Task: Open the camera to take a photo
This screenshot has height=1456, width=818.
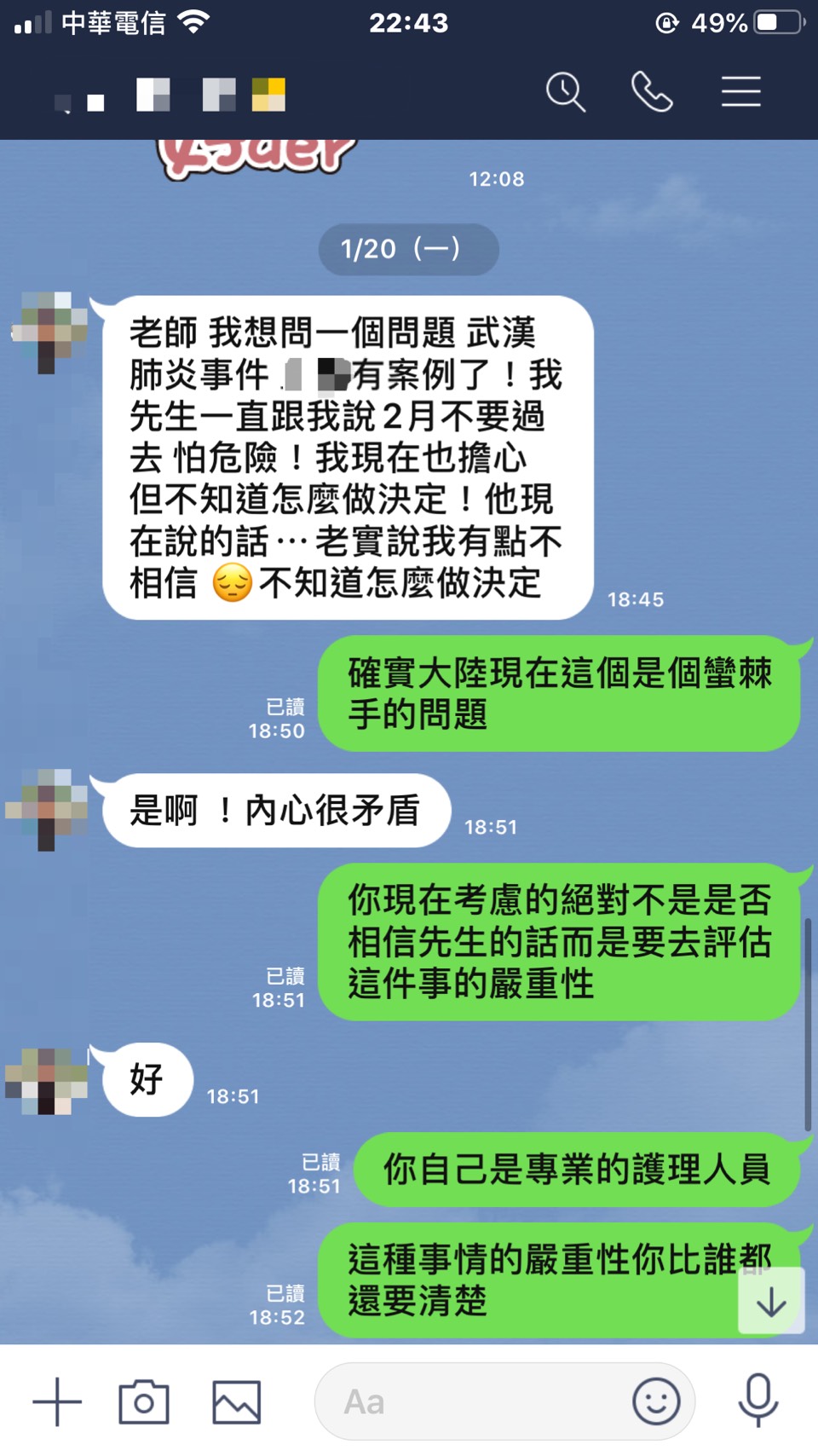Action: pos(143,1401)
